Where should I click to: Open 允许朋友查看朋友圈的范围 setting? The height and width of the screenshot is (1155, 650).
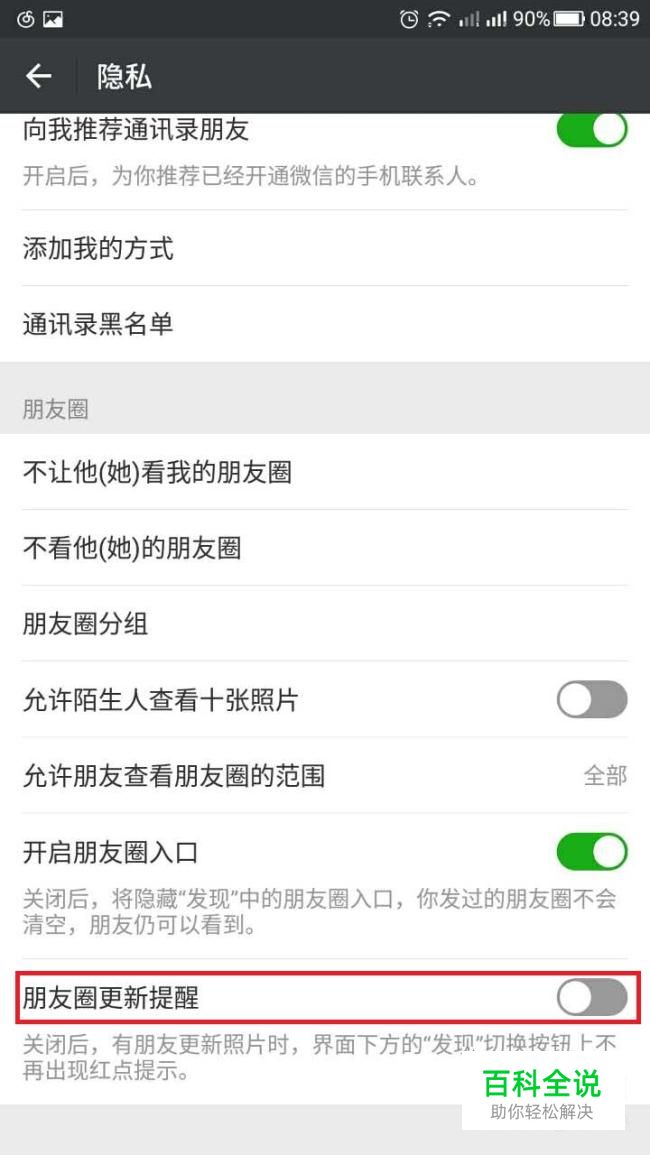[325, 776]
